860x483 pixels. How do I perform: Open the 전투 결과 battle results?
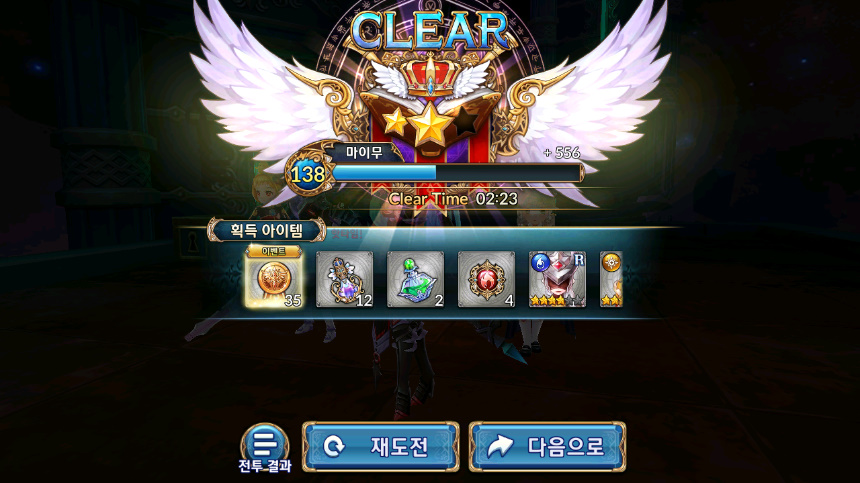click(x=265, y=445)
